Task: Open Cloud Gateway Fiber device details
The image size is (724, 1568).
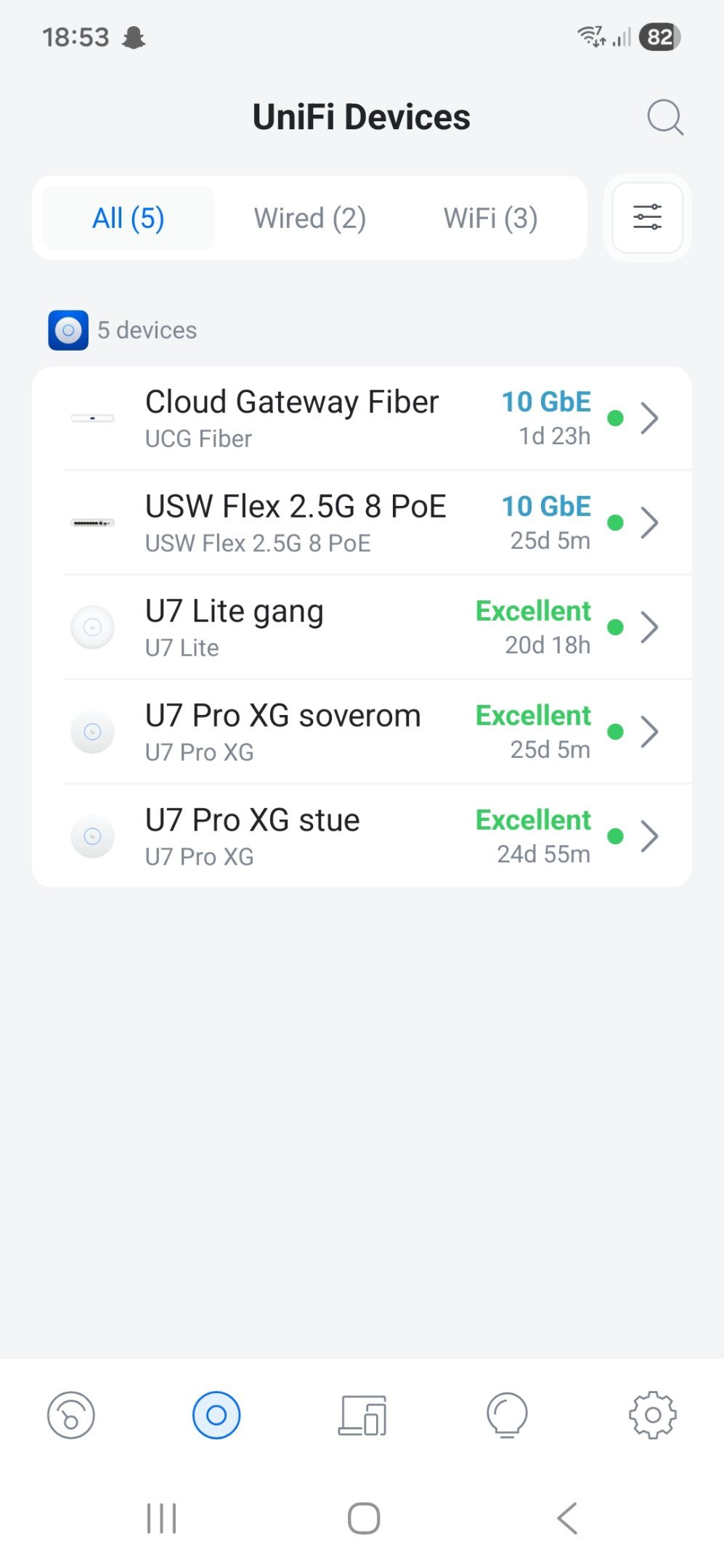Action: click(x=362, y=418)
